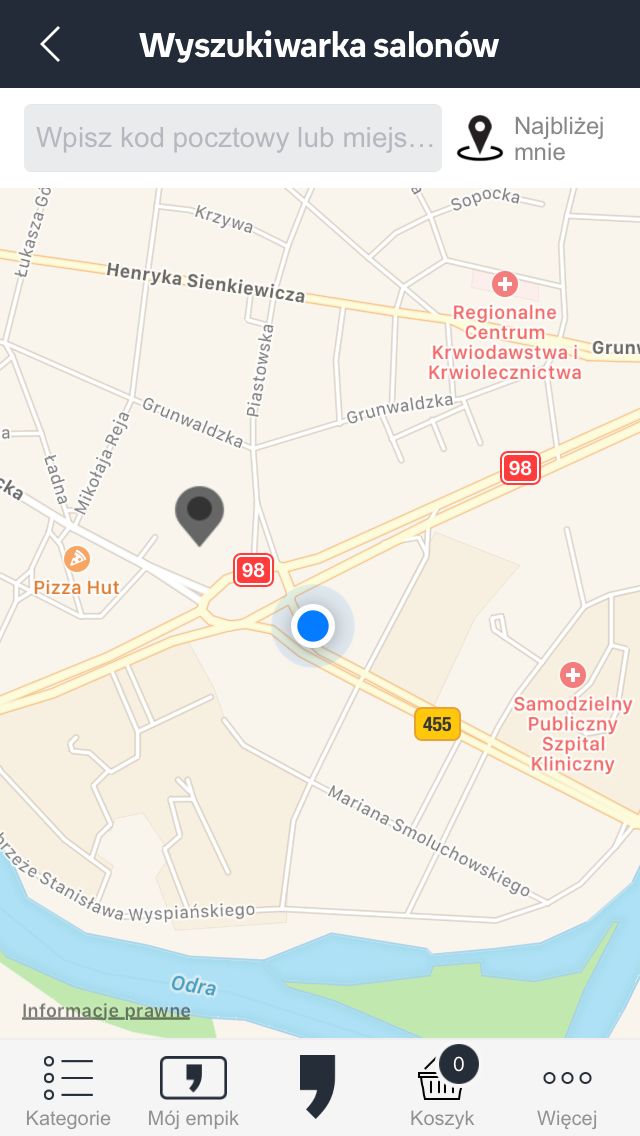Switch to Mój empik tab
Screen dimensions: 640x1136
[x=193, y=1090]
